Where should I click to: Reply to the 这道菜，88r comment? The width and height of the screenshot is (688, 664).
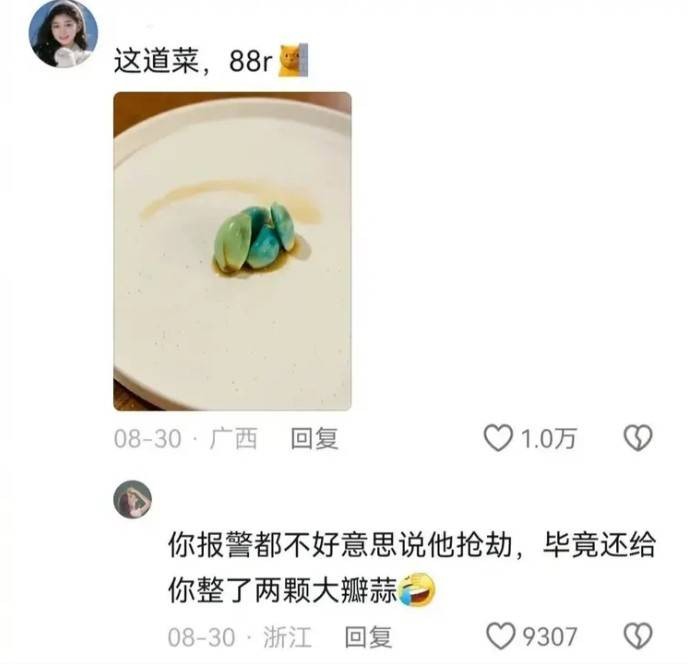pos(314,438)
